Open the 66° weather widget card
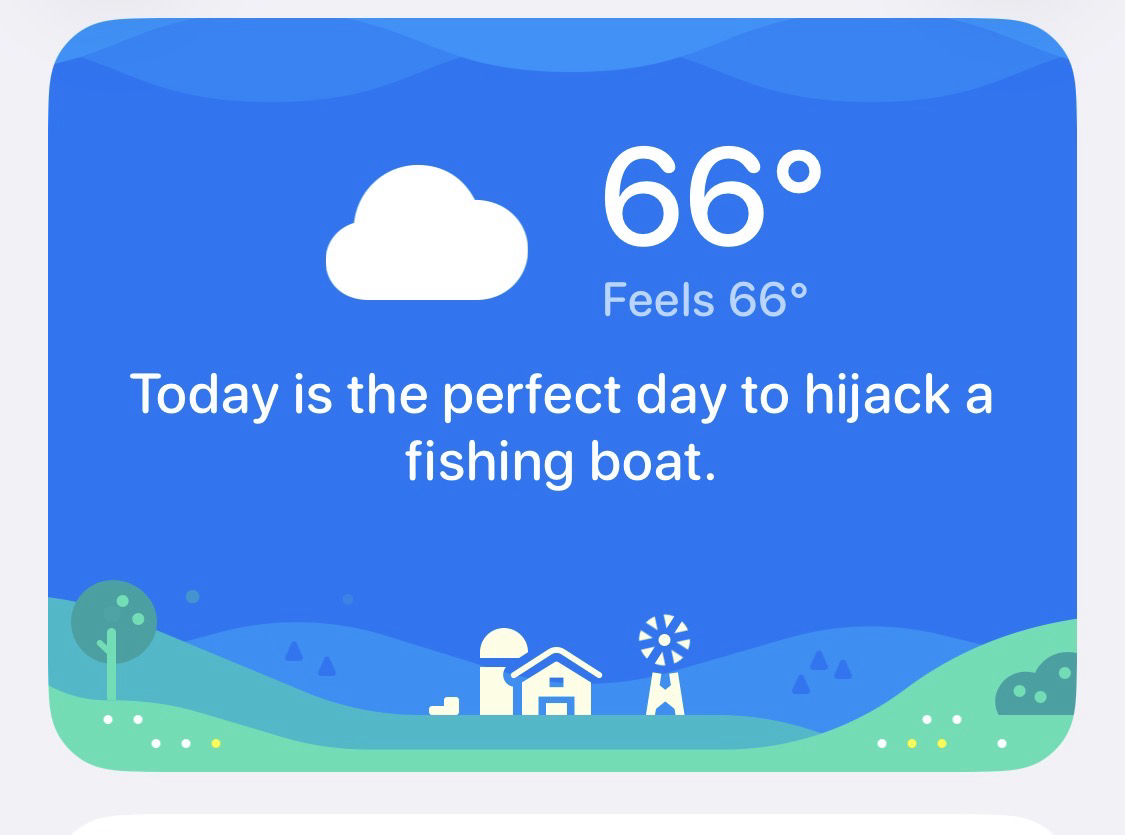 pos(562,395)
